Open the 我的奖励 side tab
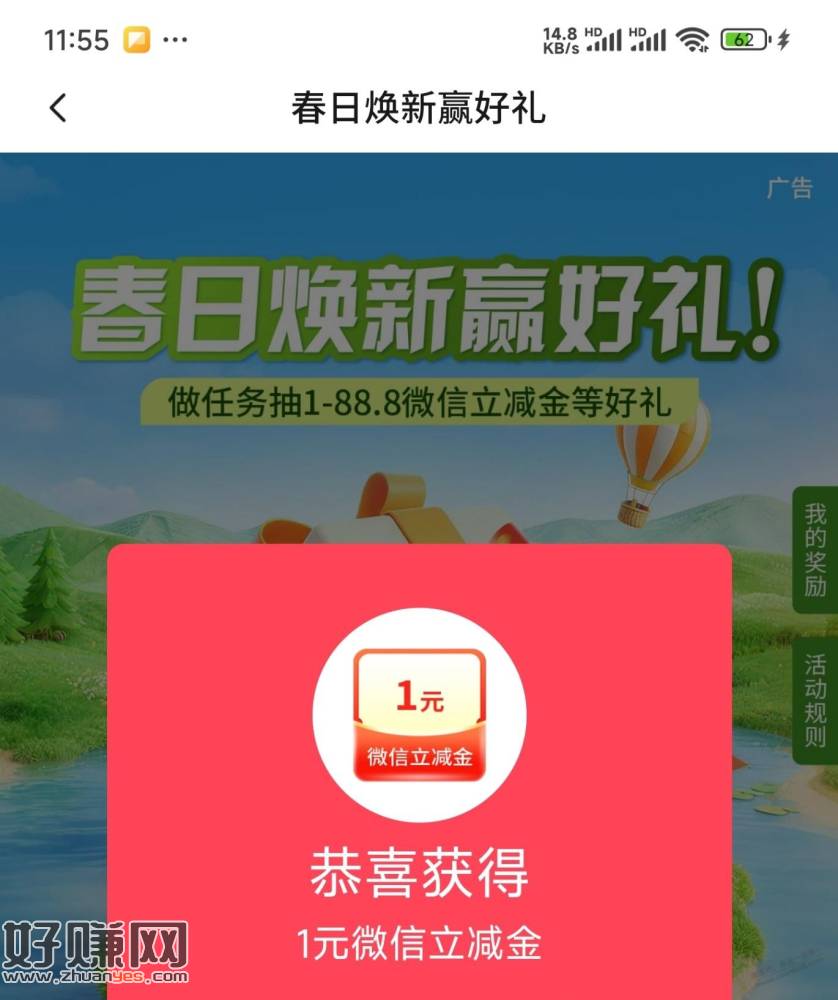 click(816, 551)
